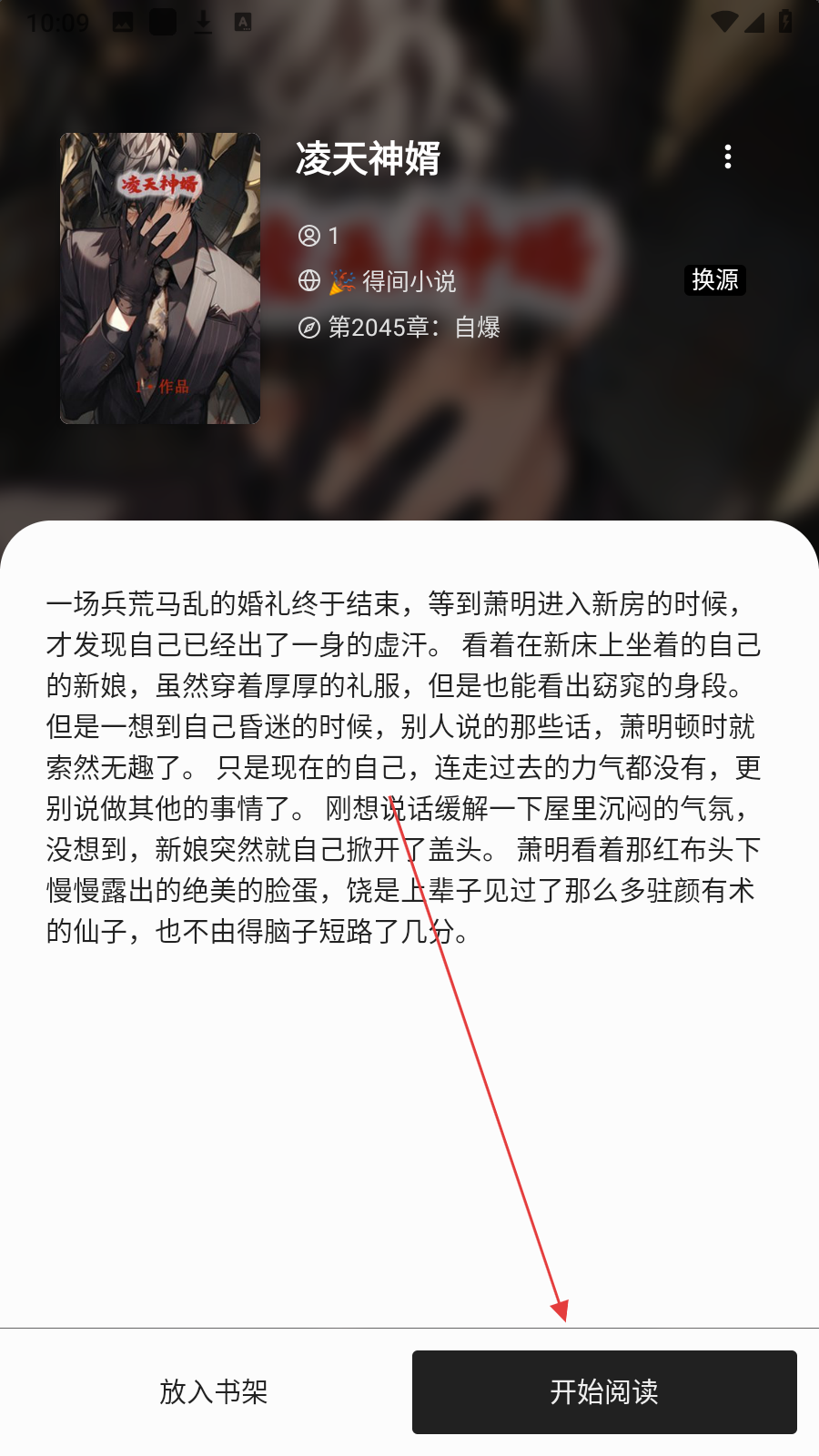Image resolution: width=819 pixels, height=1456 pixels.
Task: Add book to shelf via 放入书架
Action: click(213, 1391)
